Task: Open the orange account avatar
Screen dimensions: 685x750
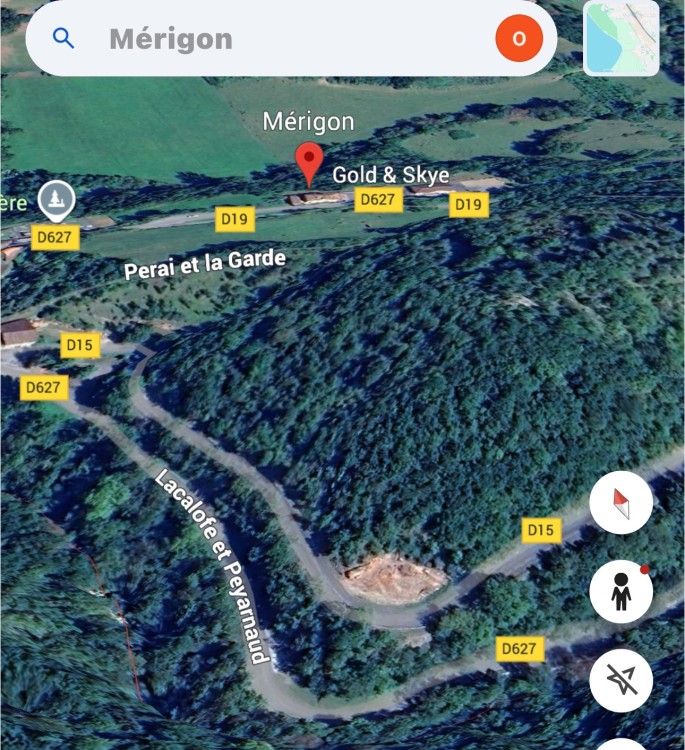Action: (x=519, y=39)
